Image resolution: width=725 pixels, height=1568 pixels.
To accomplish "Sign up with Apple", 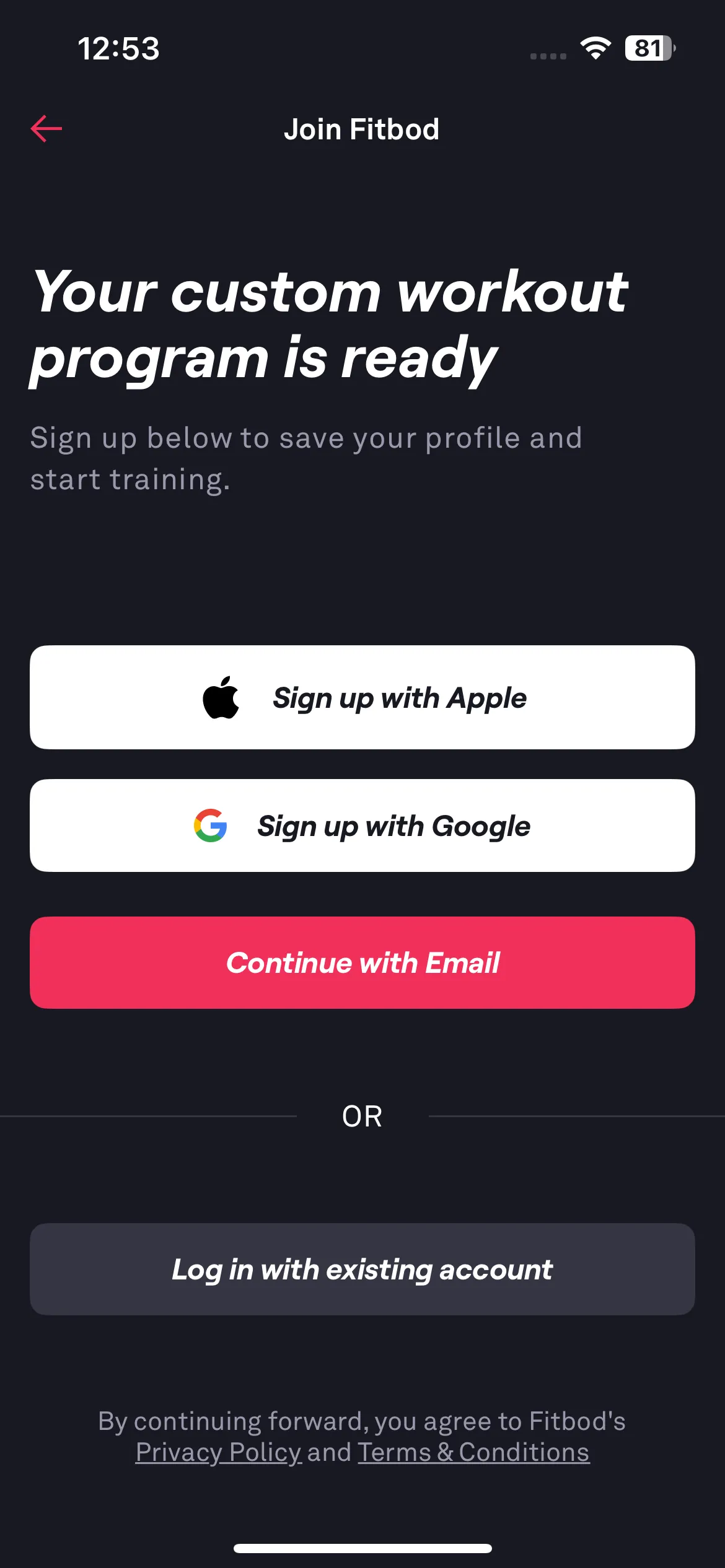I will [x=362, y=697].
